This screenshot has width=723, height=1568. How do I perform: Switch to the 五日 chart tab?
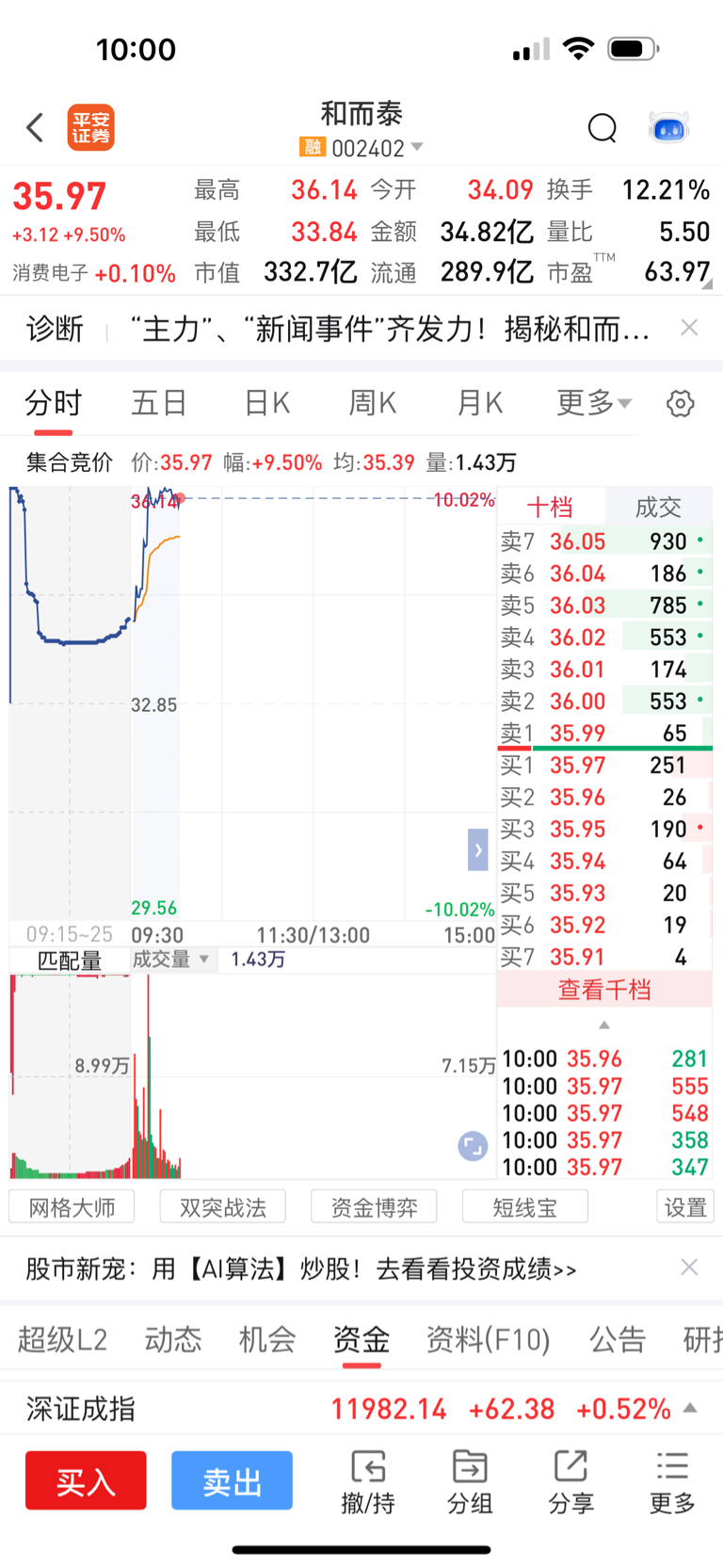(158, 403)
